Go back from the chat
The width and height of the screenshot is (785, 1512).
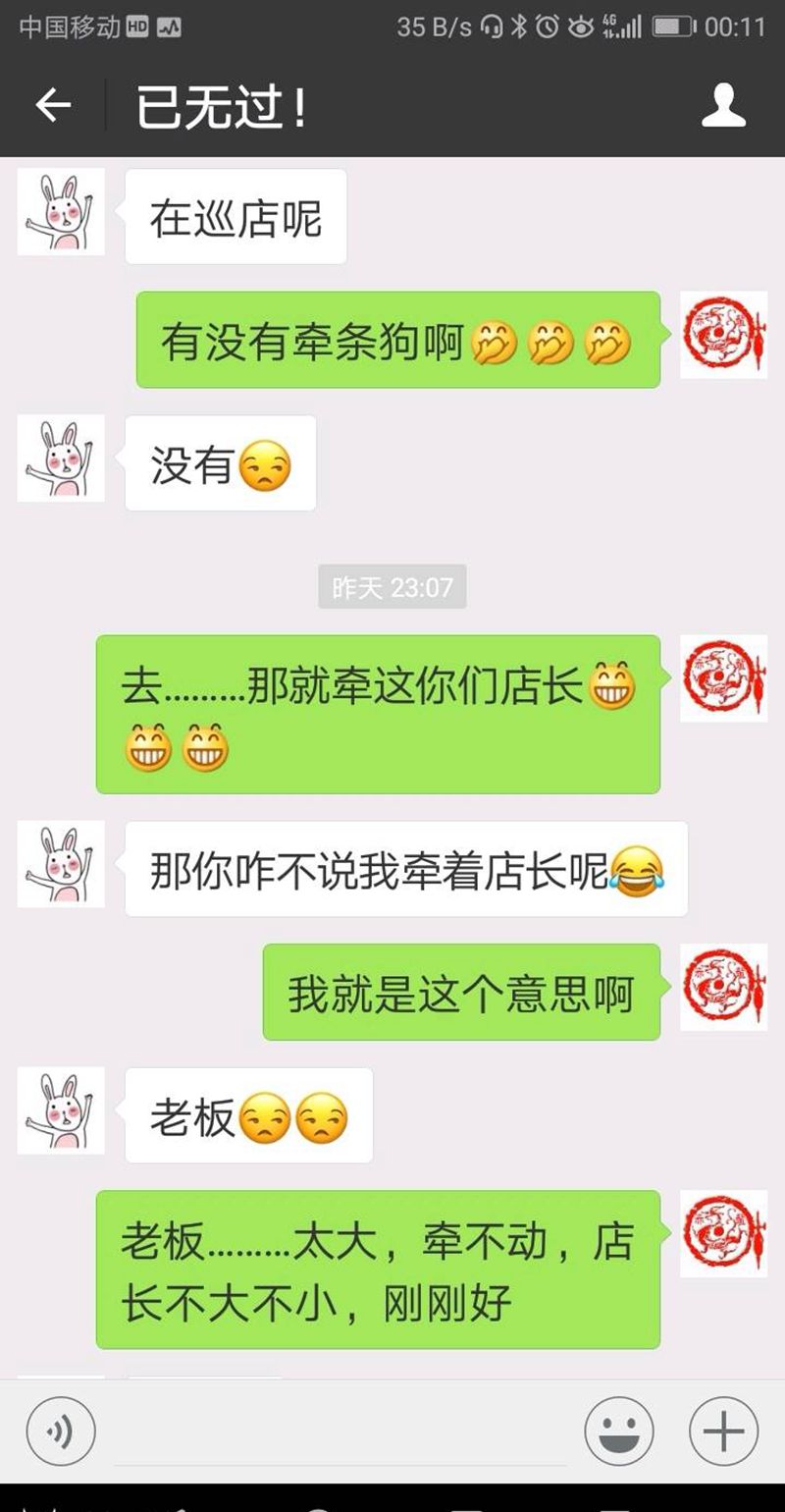coord(53,105)
